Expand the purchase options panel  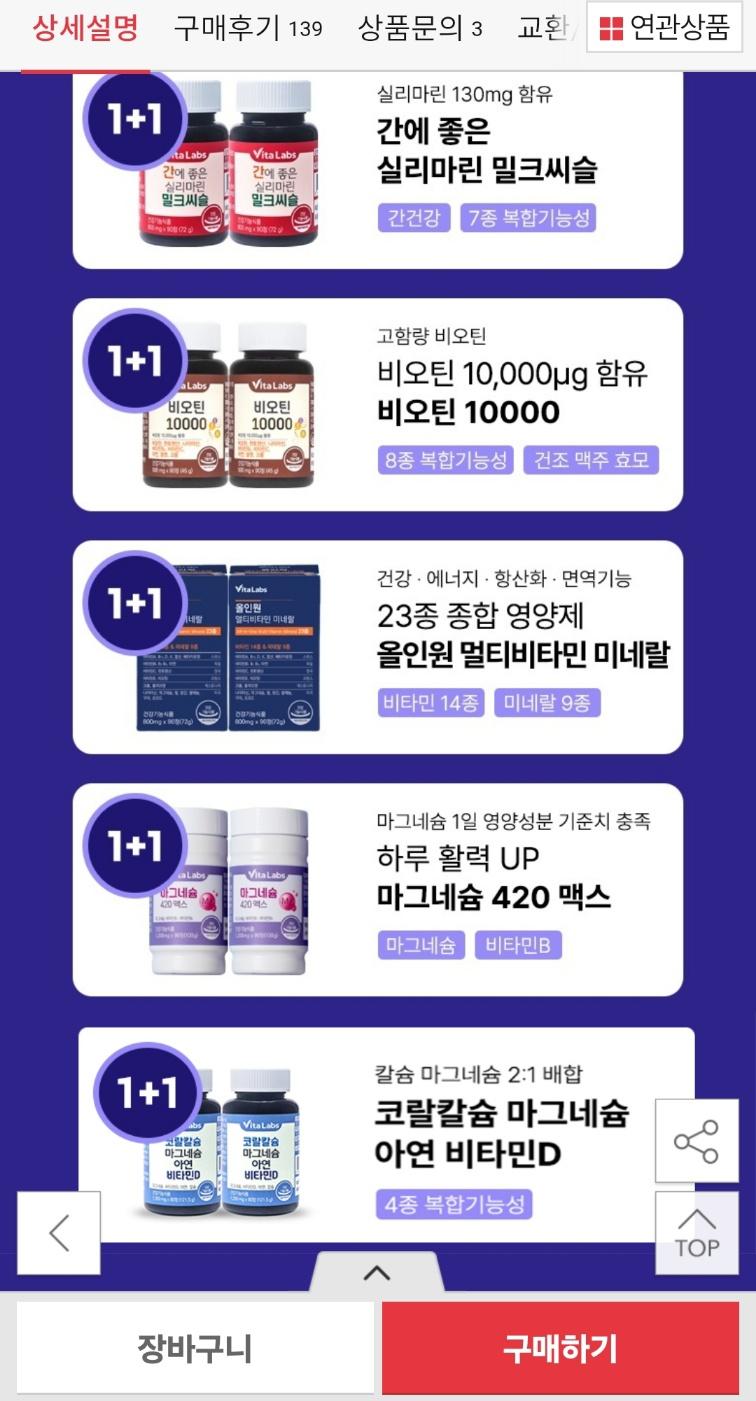[377, 1273]
